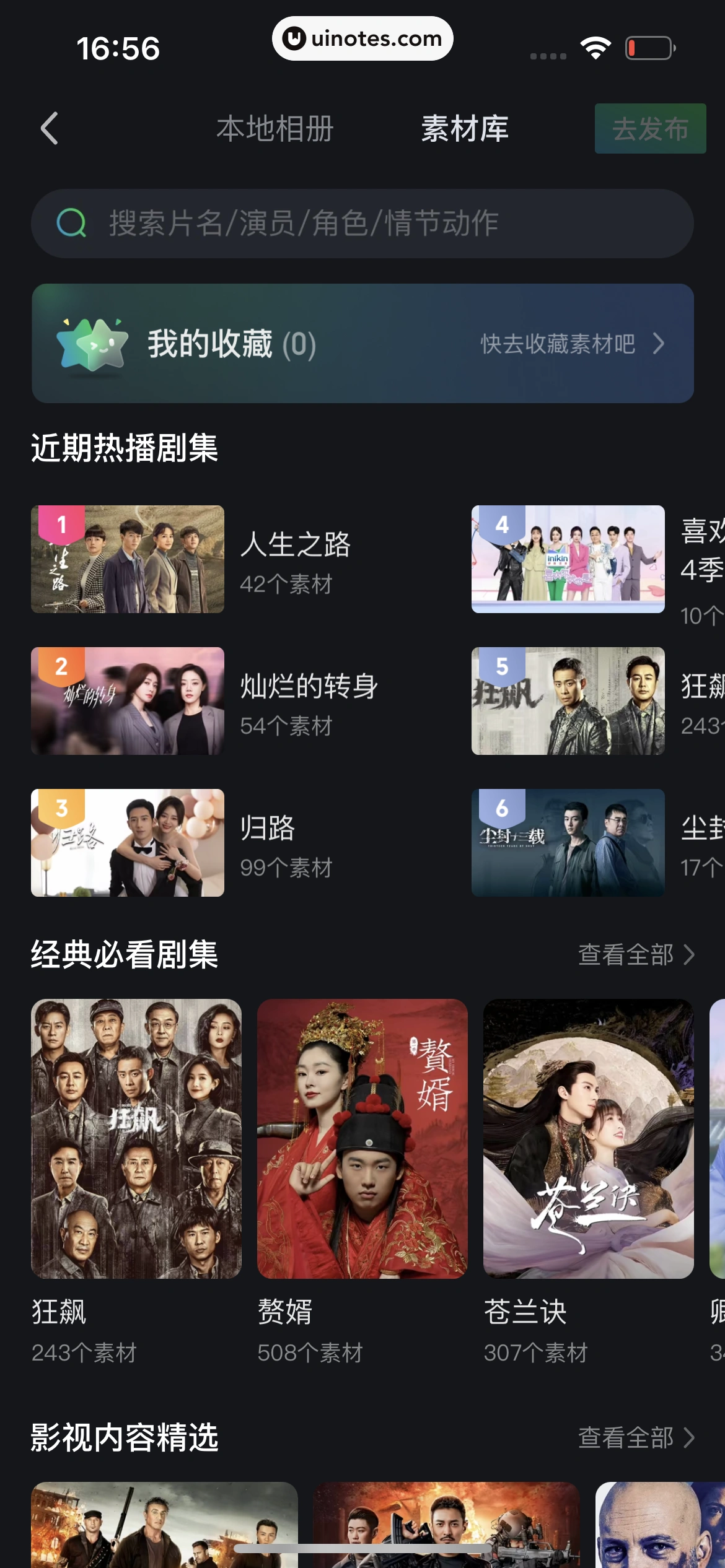Screen dimensions: 725x1568
Task: View all 经典必看剧集
Action: coord(636,955)
